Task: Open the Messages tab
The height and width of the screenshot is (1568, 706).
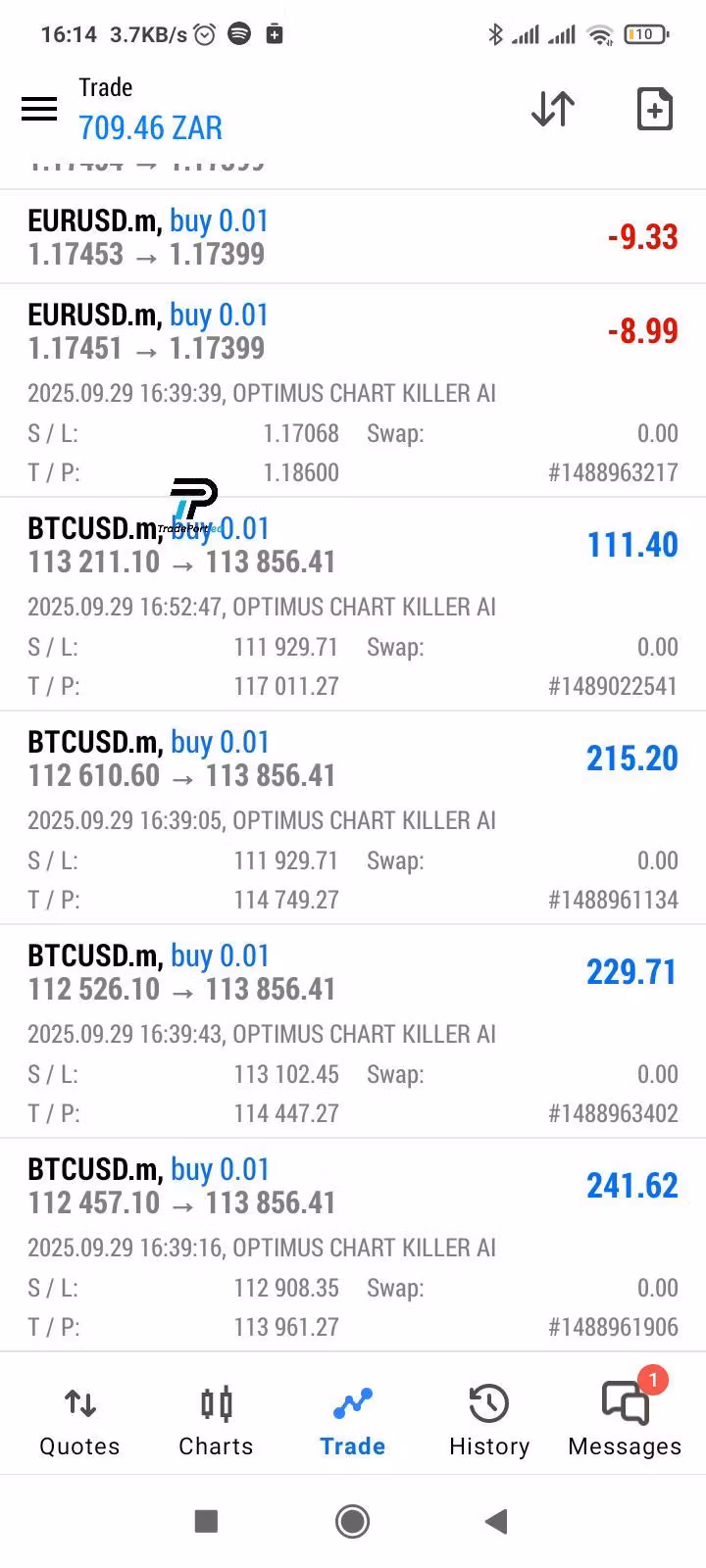Action: pos(625,1421)
